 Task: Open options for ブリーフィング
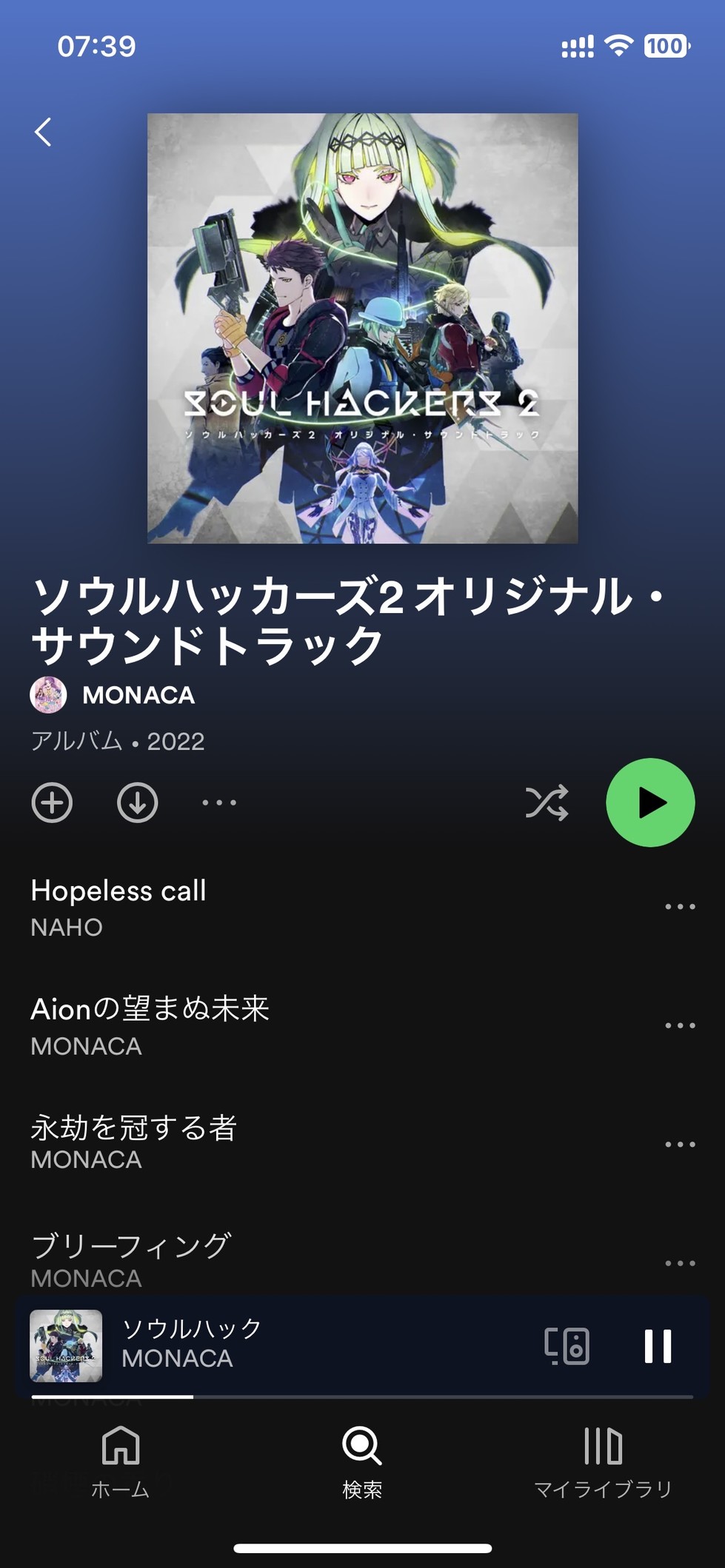pos(679,1263)
